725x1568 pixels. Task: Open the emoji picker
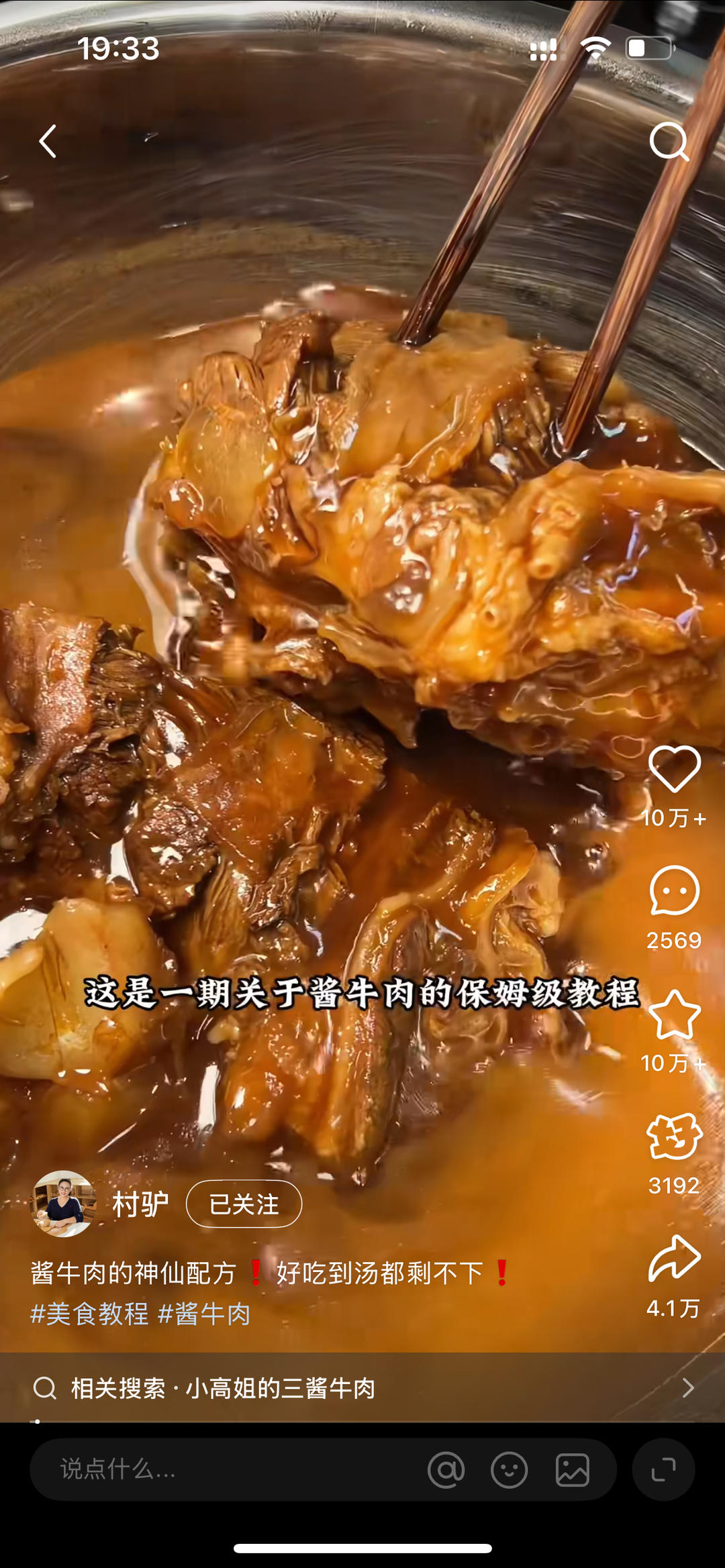pyautogui.click(x=509, y=1470)
